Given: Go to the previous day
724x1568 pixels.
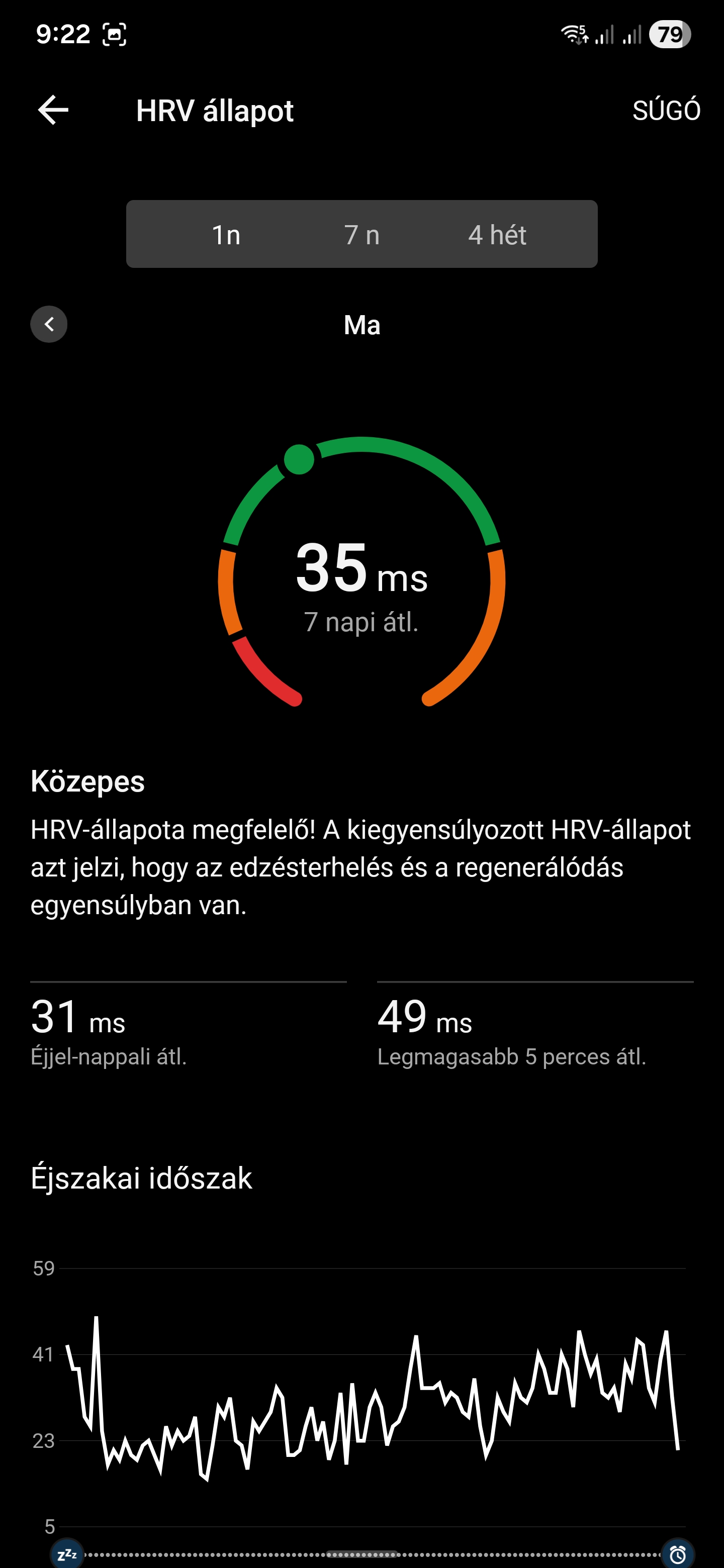Looking at the screenshot, I should (x=49, y=324).
